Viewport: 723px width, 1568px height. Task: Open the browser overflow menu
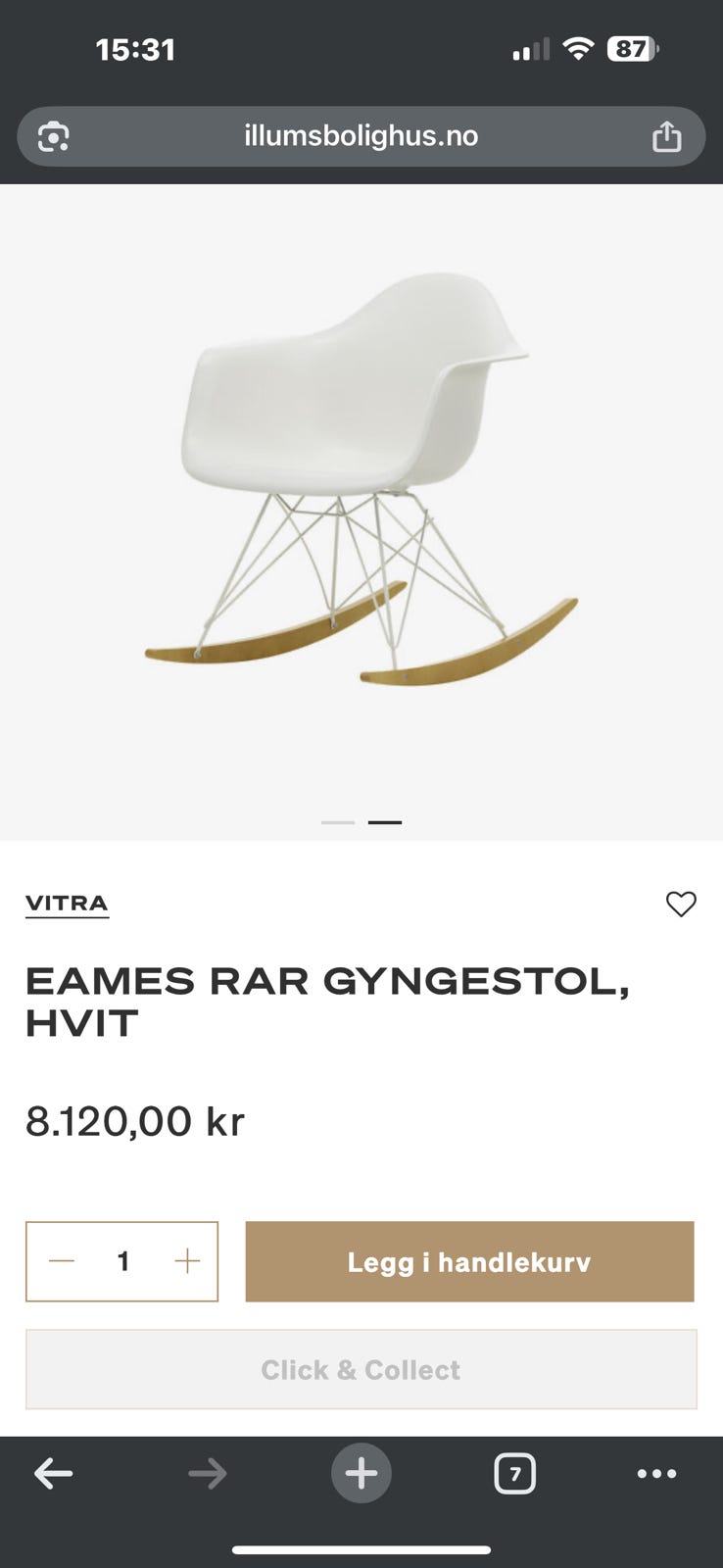click(656, 1473)
